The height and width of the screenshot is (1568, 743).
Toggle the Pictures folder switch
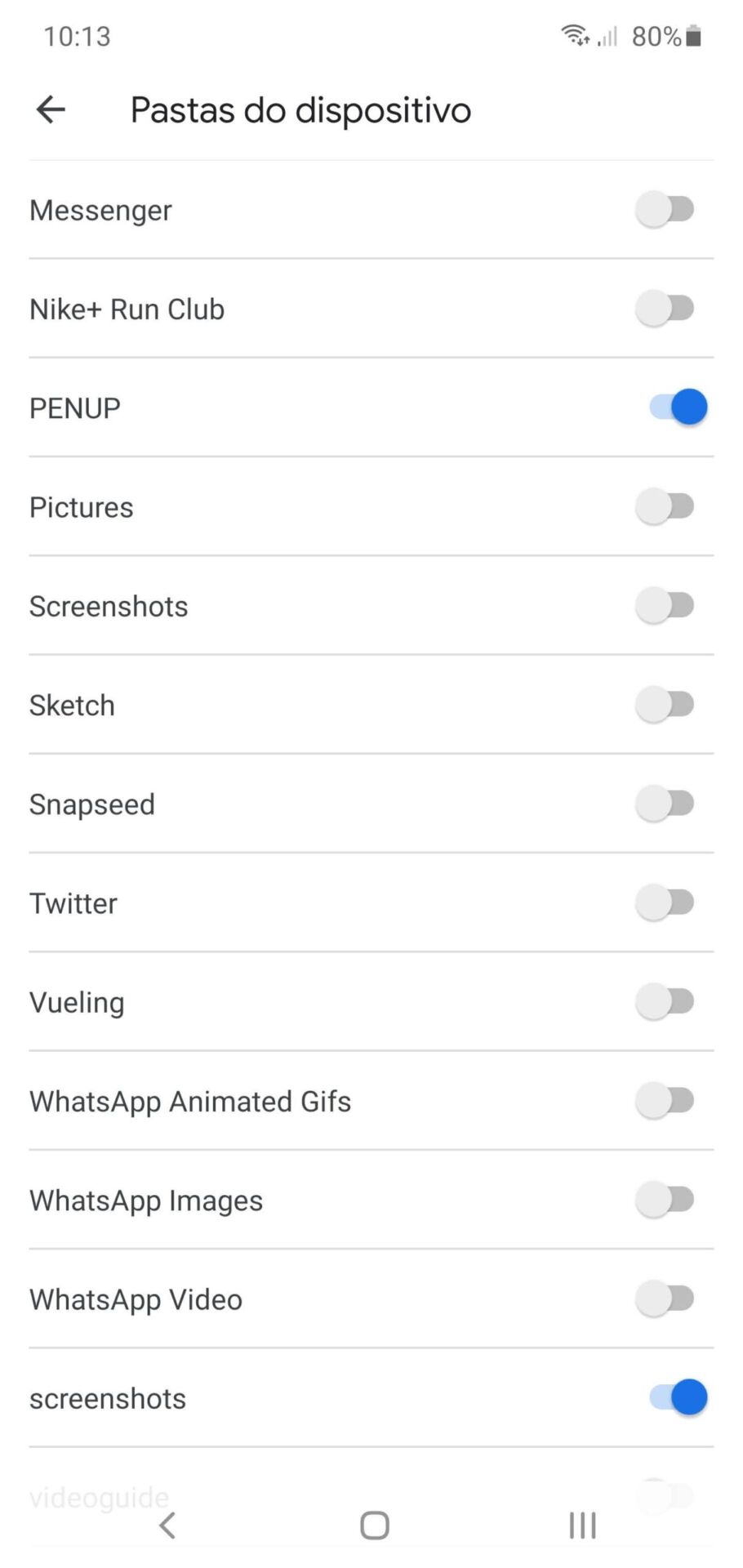click(x=665, y=506)
